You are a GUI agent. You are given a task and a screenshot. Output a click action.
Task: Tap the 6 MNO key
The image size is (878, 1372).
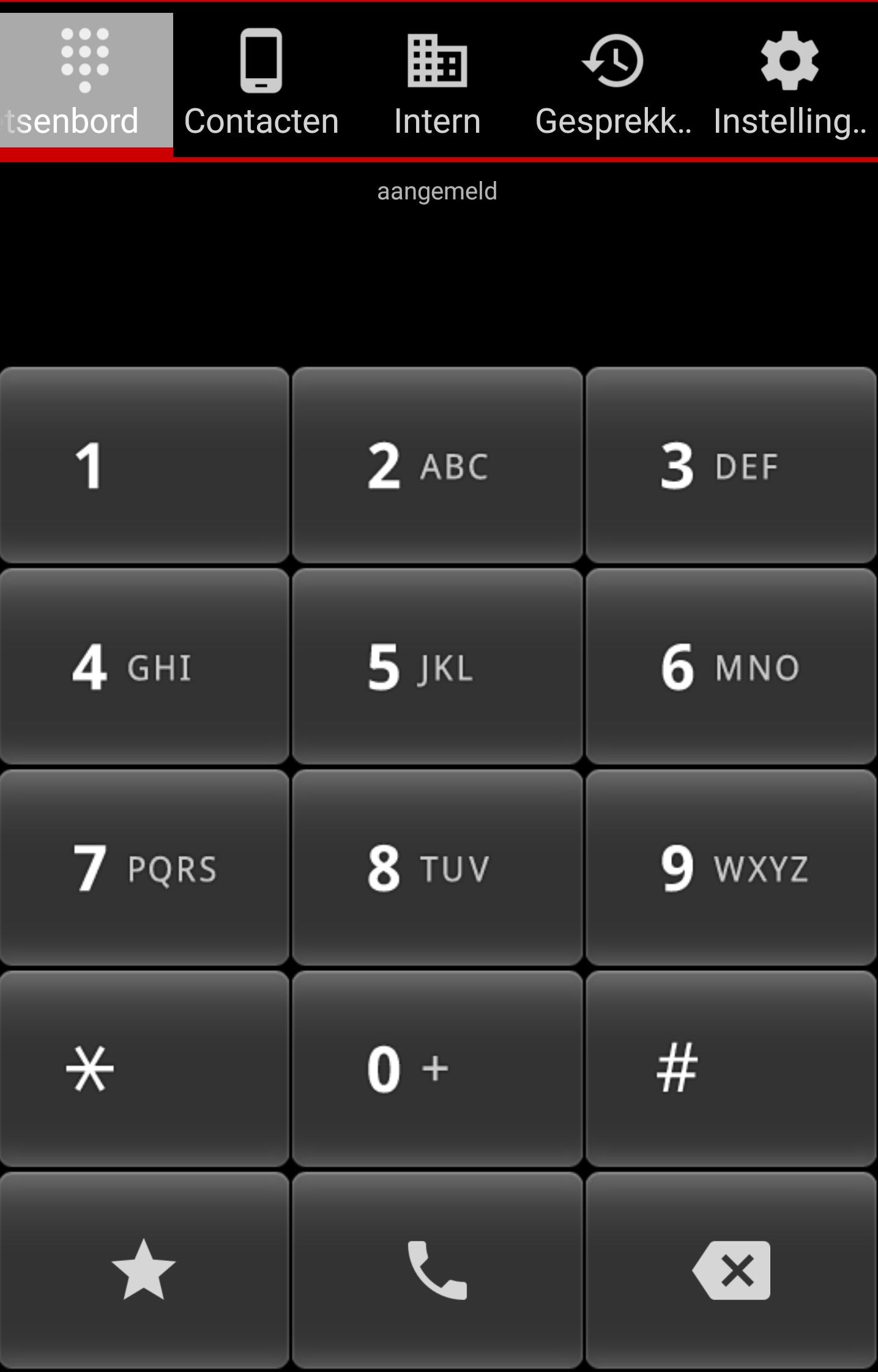pyautogui.click(x=731, y=667)
